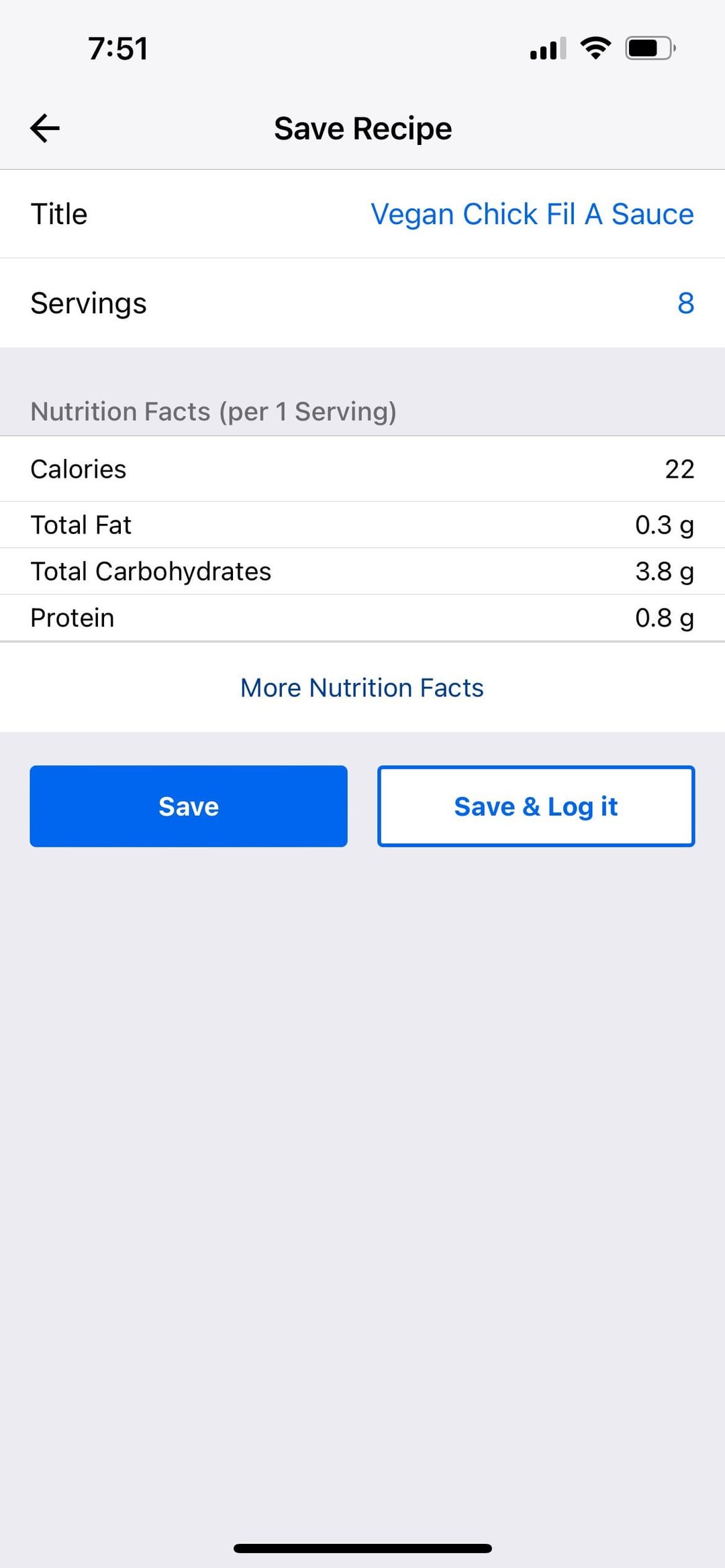Open More Nutrition Facts
The image size is (725, 1568).
(x=362, y=688)
